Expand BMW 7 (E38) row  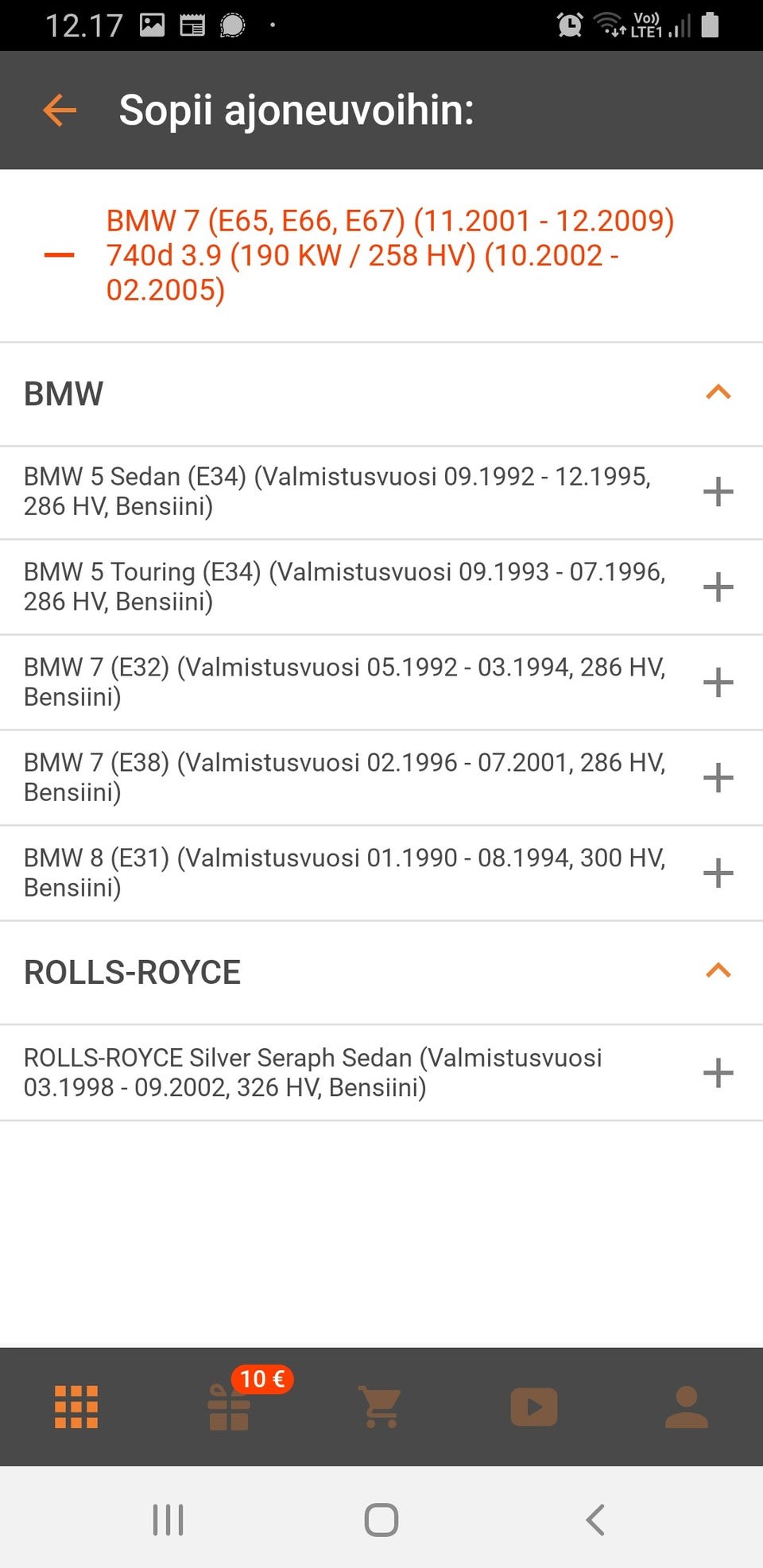coord(718,777)
